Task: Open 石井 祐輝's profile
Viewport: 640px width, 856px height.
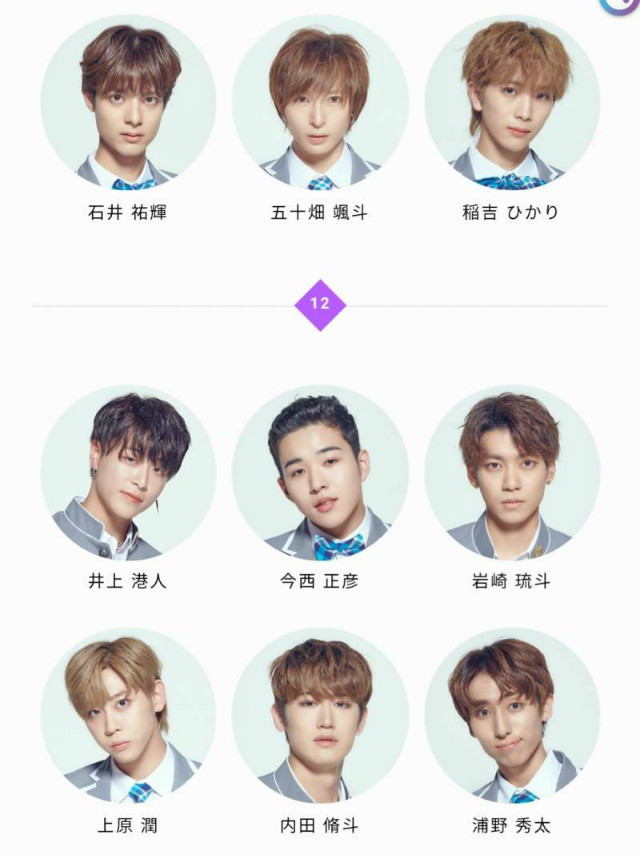Action: click(x=128, y=101)
